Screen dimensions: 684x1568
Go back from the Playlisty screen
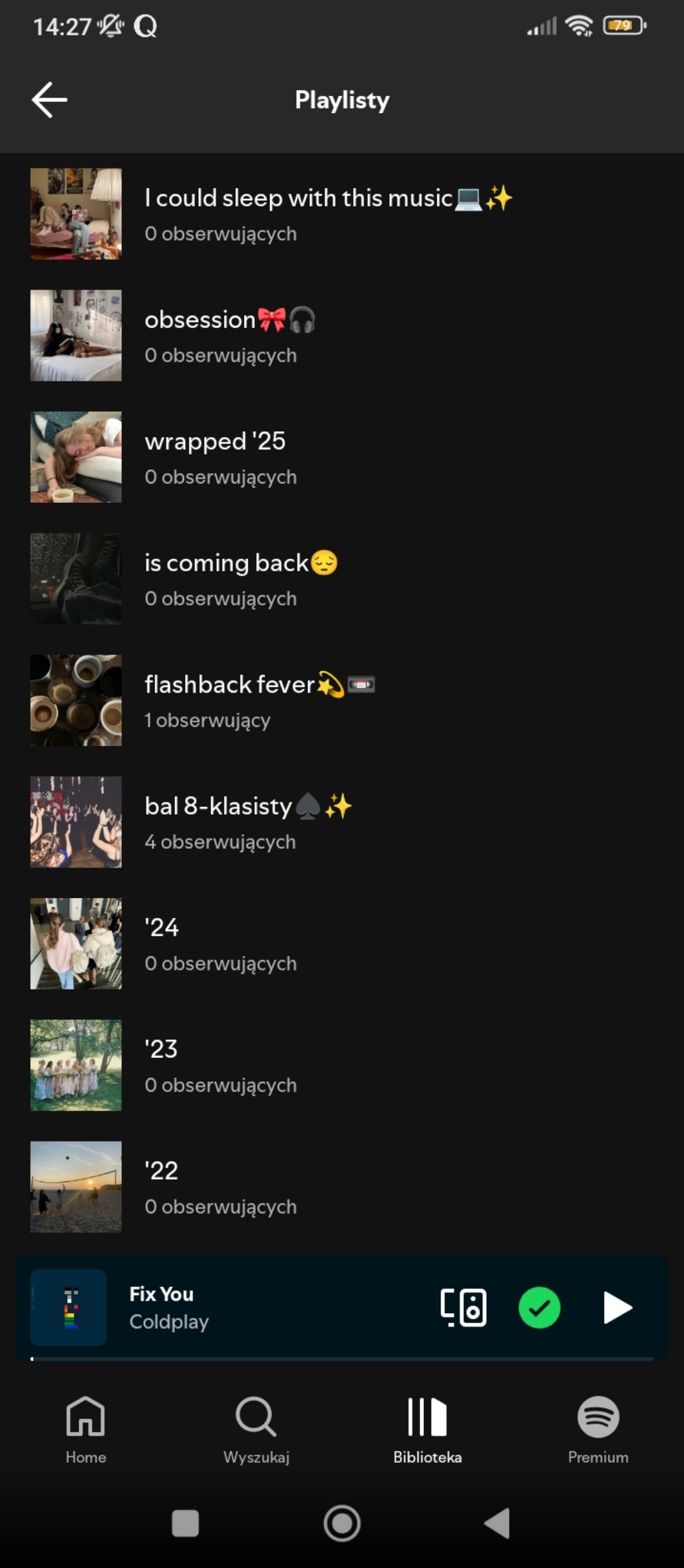[x=50, y=100]
